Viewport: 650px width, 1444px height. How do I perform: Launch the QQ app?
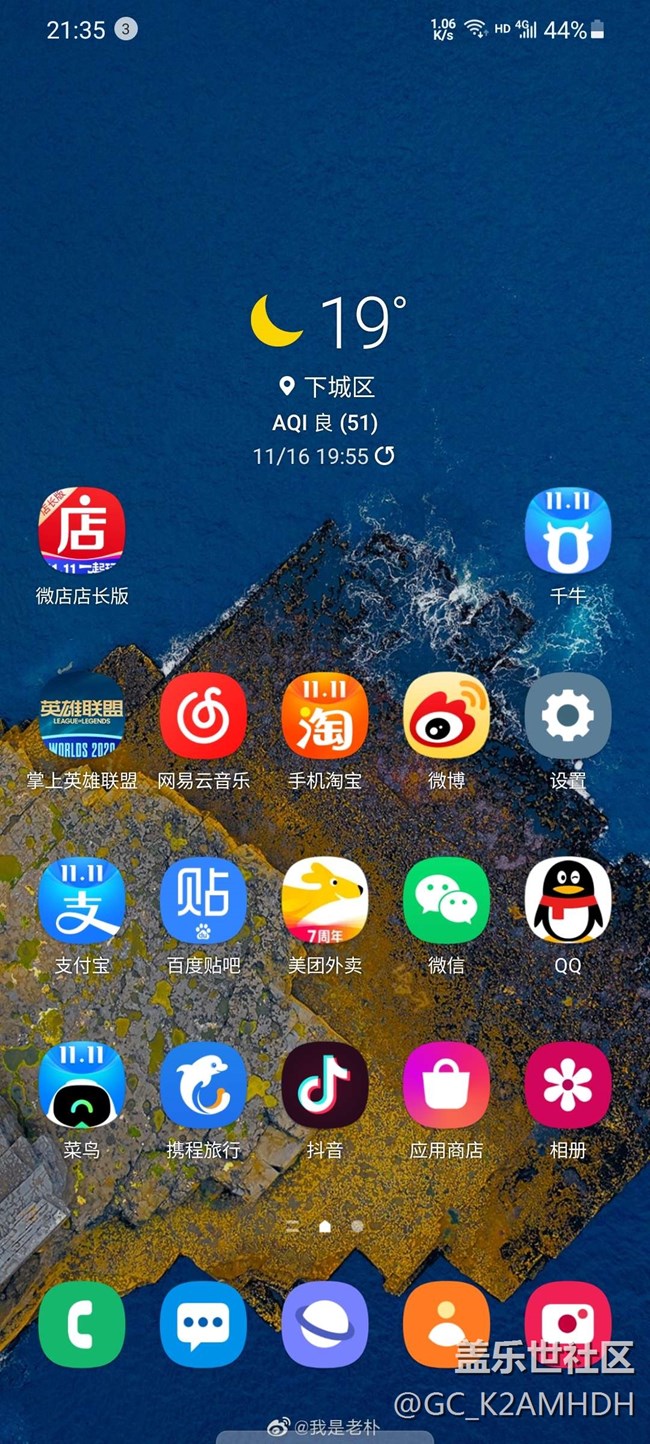[568, 900]
